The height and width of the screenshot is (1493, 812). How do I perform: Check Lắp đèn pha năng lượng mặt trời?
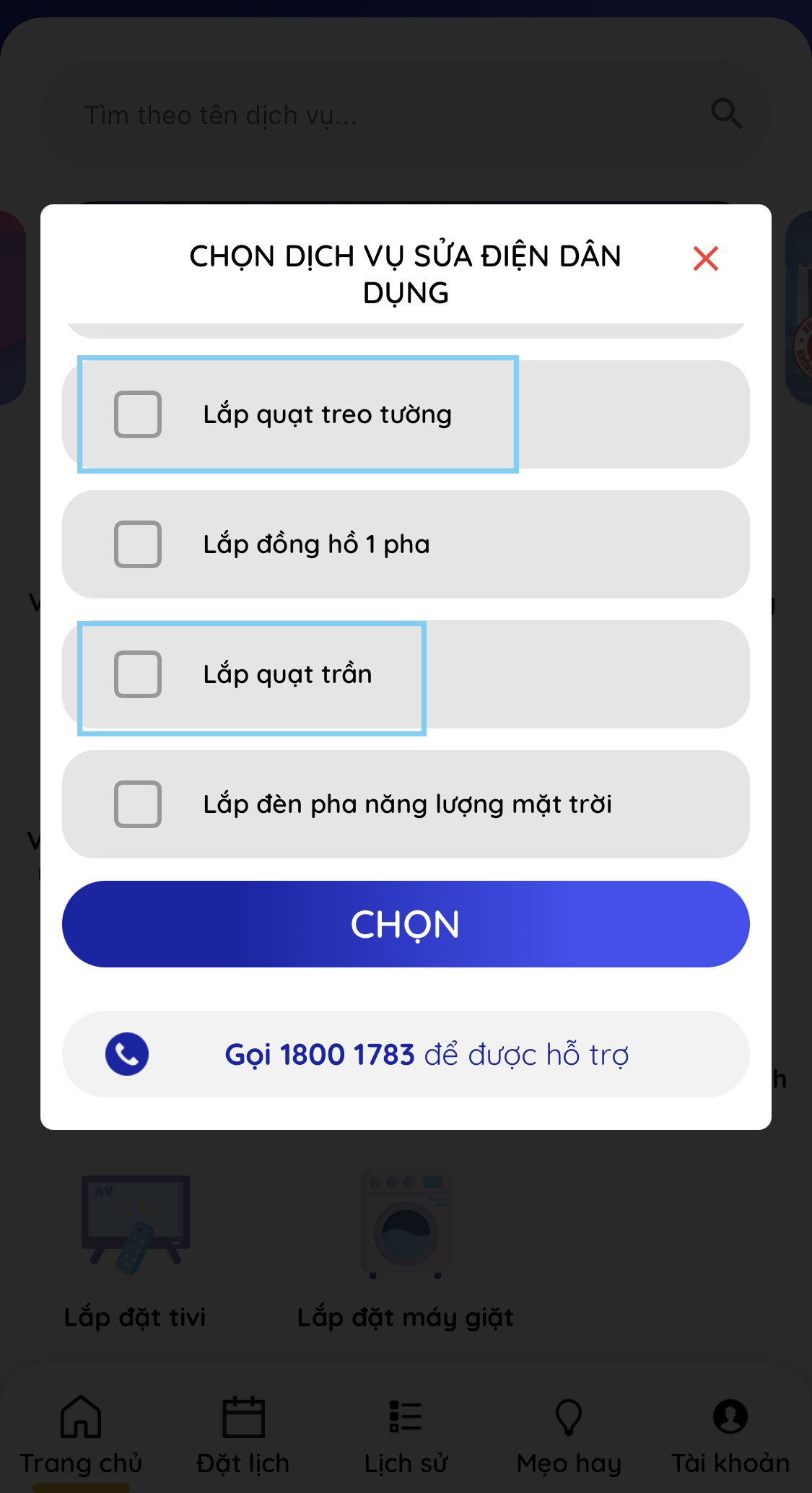pos(138,804)
